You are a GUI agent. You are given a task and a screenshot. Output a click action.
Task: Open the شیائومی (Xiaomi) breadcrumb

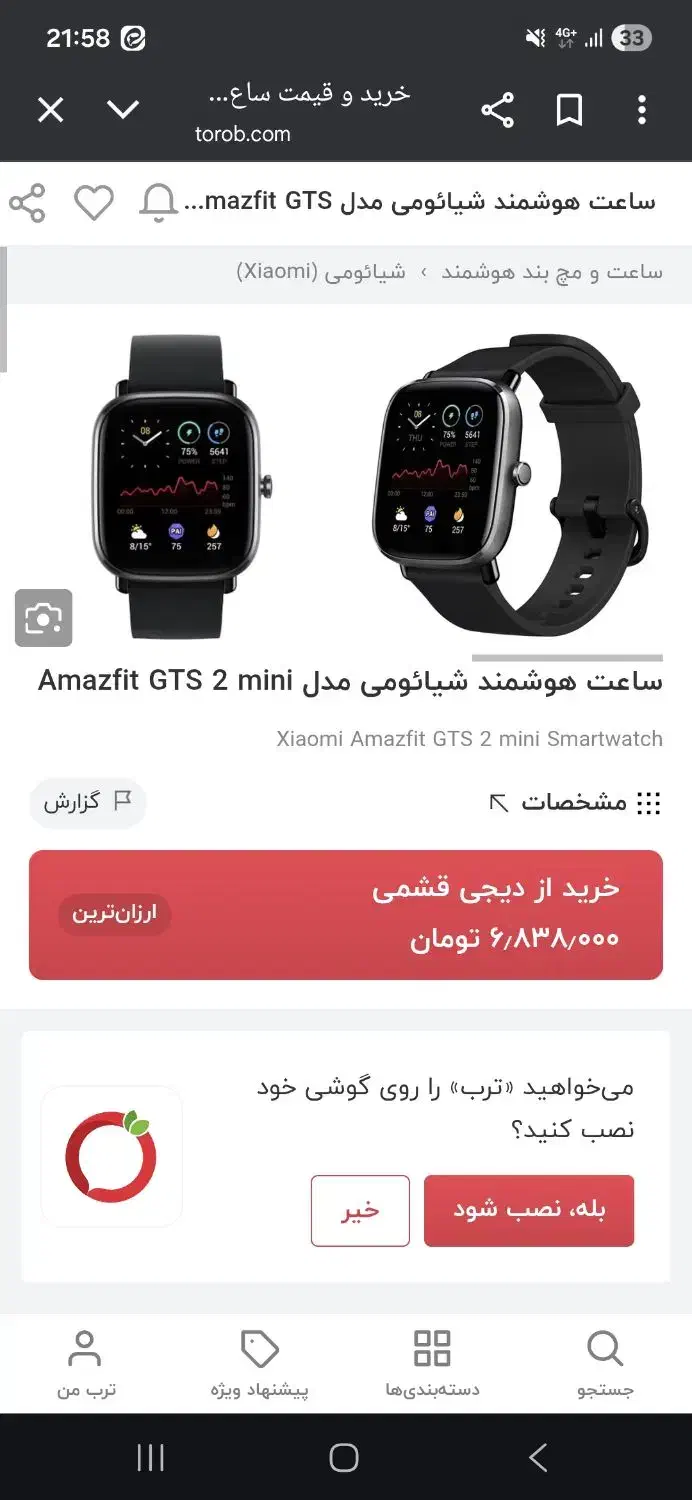coord(321,272)
